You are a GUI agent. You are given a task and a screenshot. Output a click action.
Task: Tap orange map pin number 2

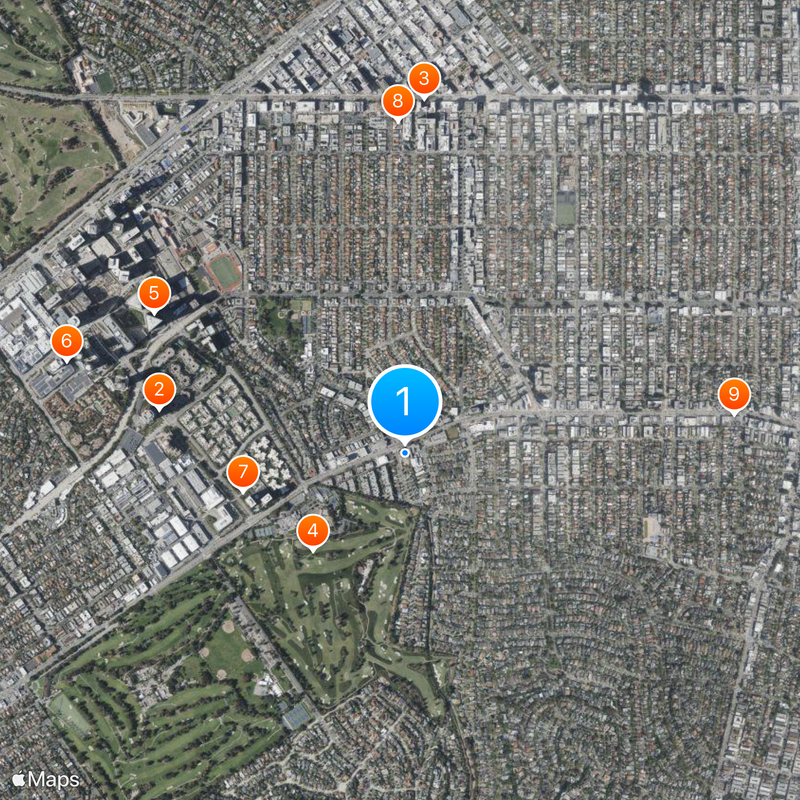[x=159, y=389]
